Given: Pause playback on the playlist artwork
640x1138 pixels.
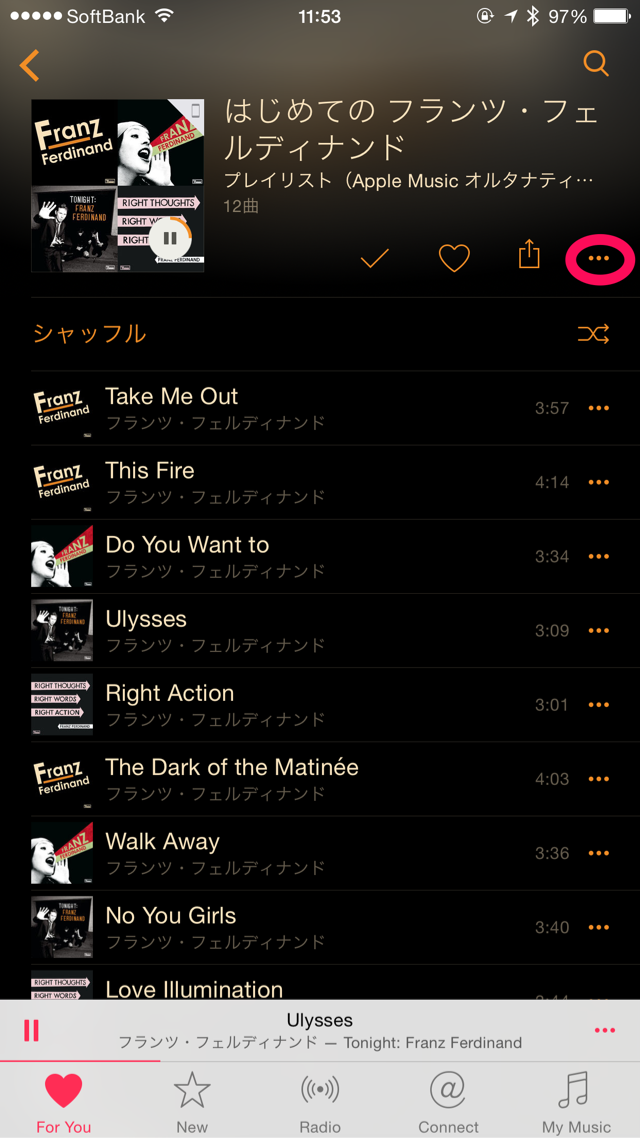Looking at the screenshot, I should 171,238.
